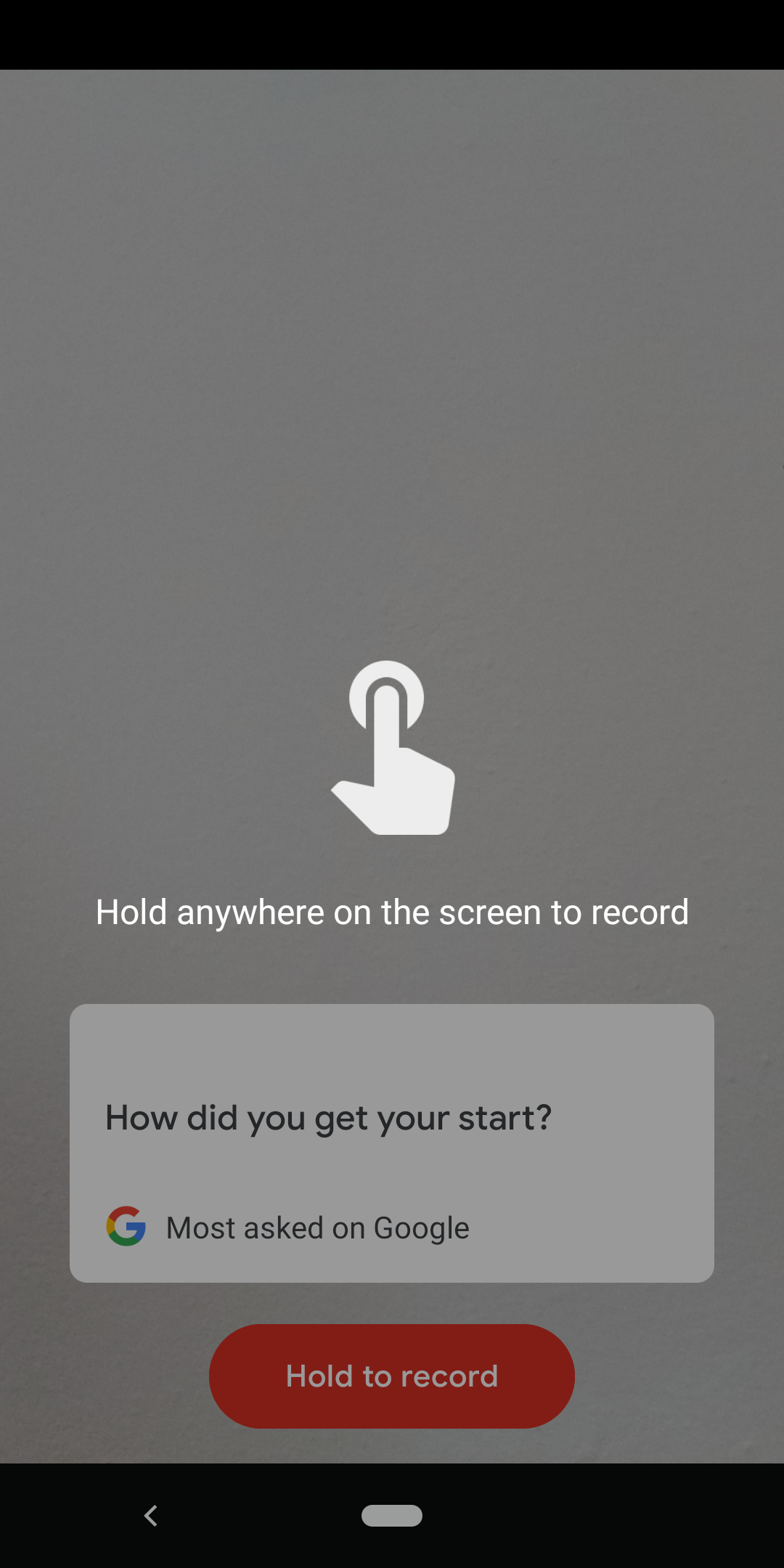Tap the red Hold to record button
The height and width of the screenshot is (1568, 784).
(392, 1376)
